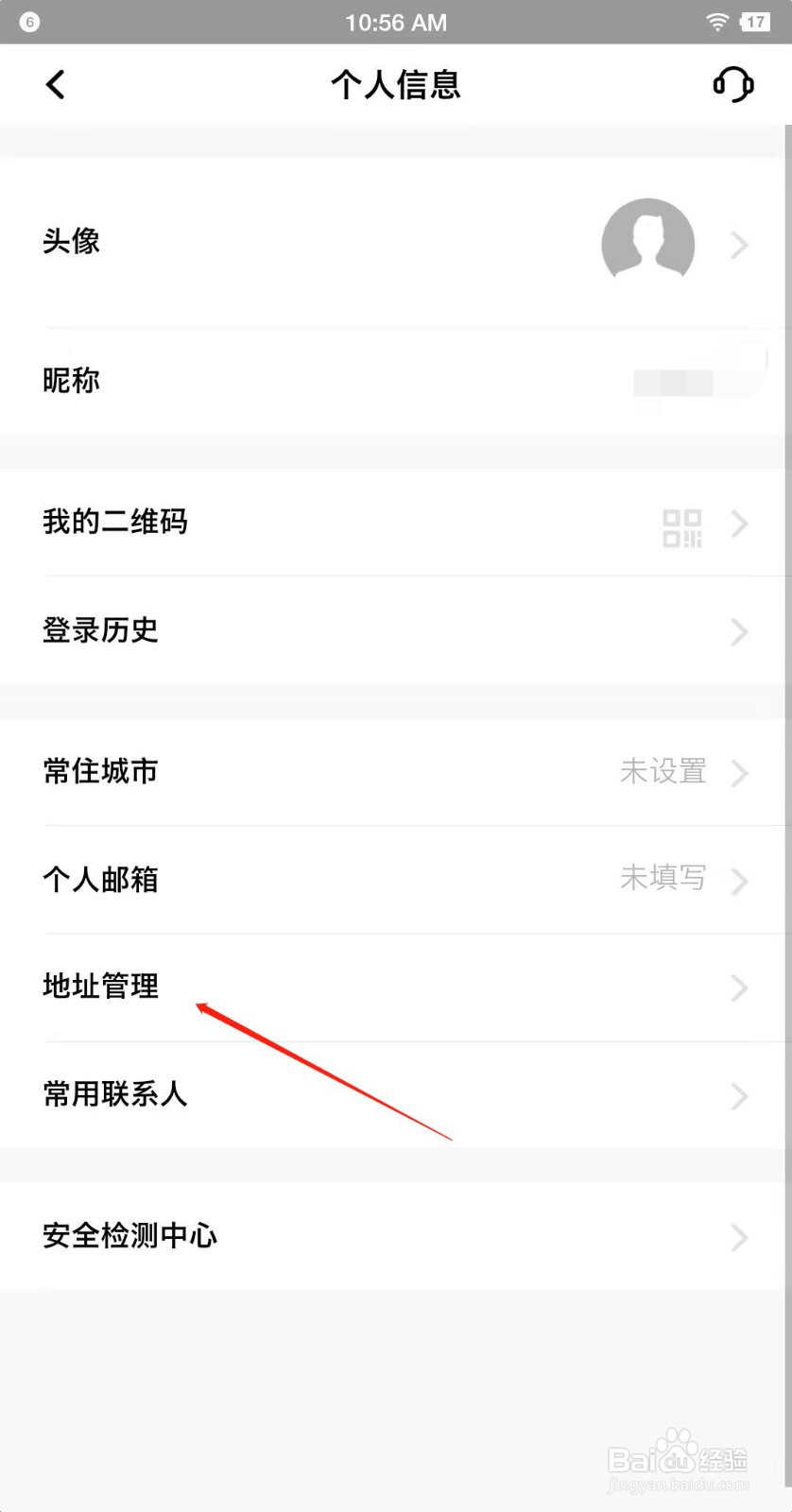The height and width of the screenshot is (1512, 792).
Task: Open 个人邮箱 email settings row
Action: (100, 880)
